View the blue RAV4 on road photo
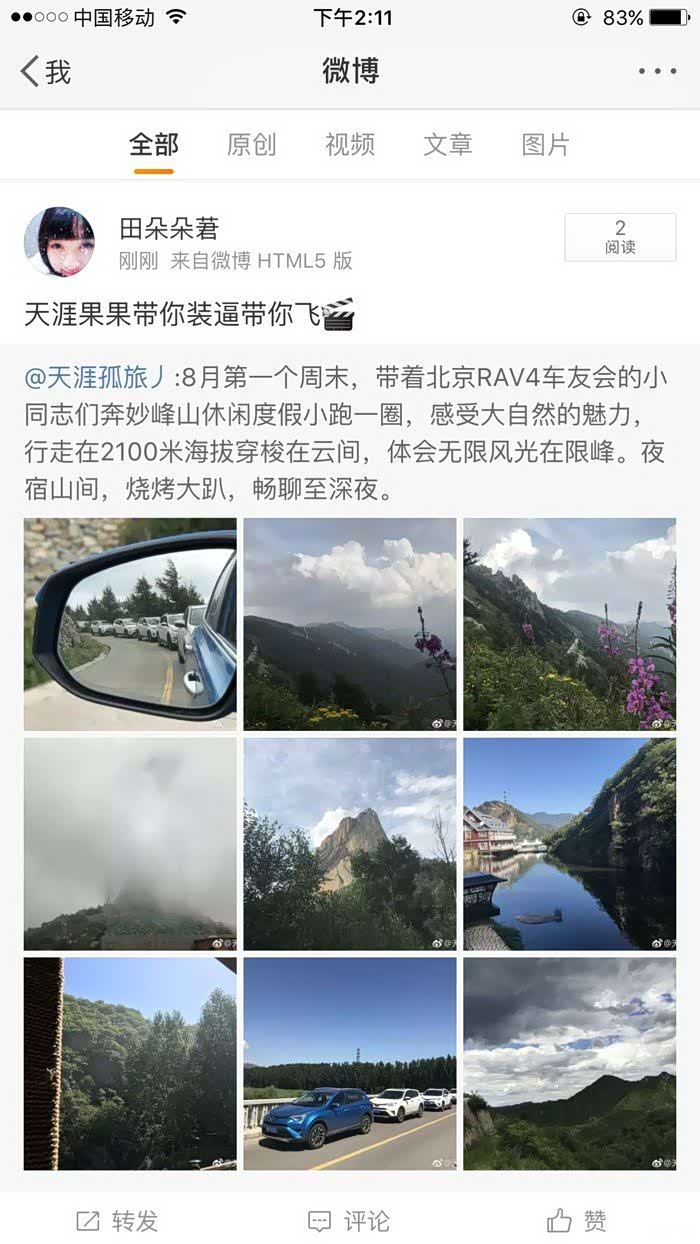 (350, 1064)
